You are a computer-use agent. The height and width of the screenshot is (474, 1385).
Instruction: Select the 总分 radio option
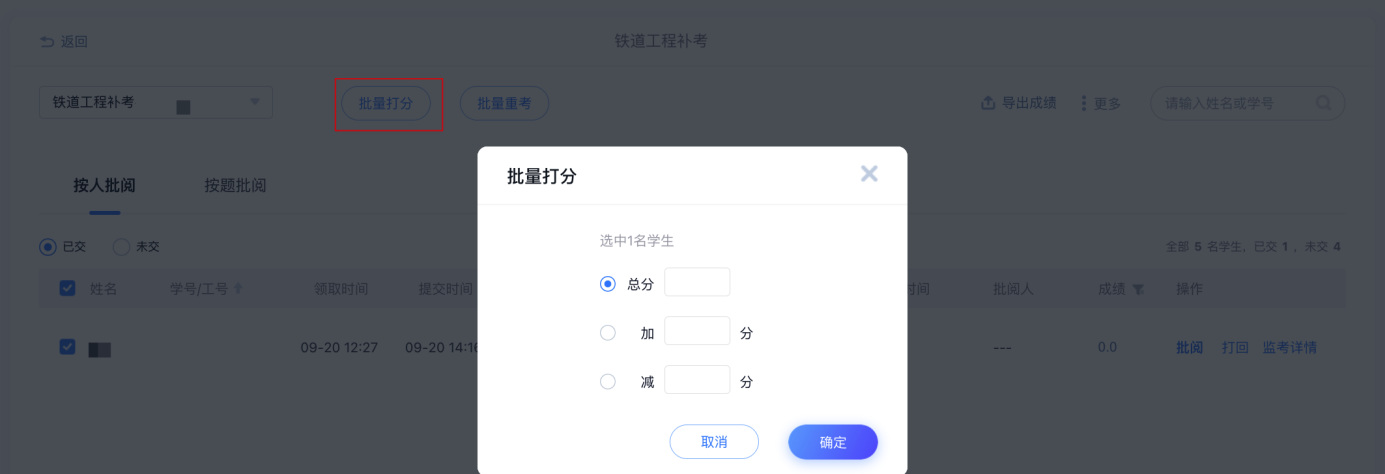[607, 284]
